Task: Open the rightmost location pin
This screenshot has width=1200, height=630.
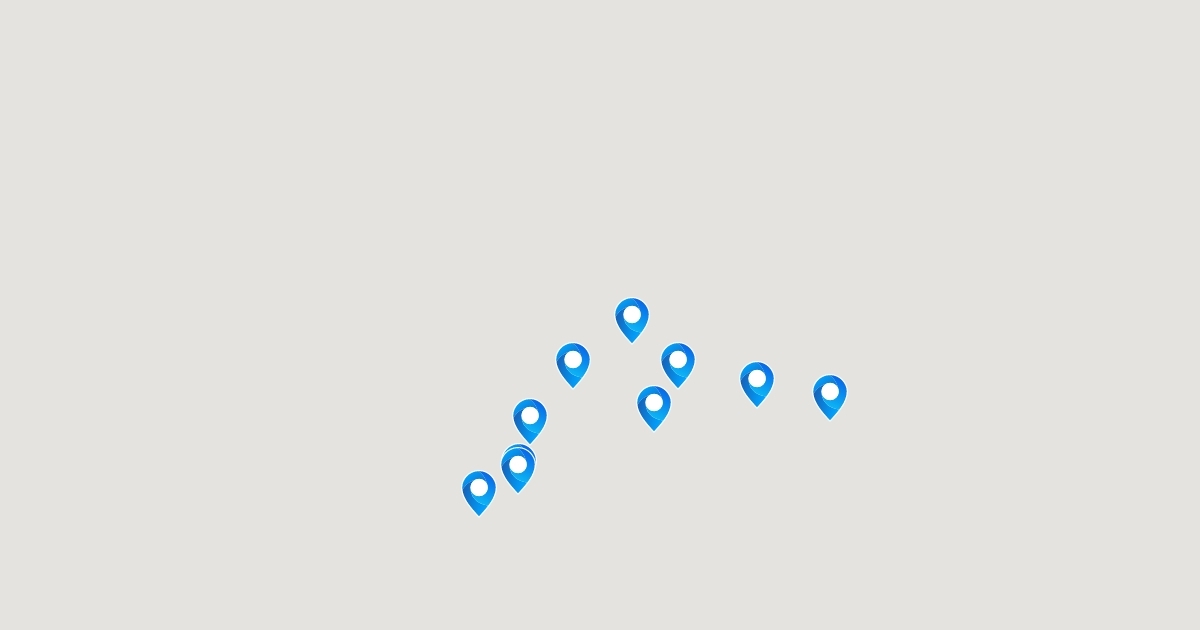Action: (x=830, y=397)
